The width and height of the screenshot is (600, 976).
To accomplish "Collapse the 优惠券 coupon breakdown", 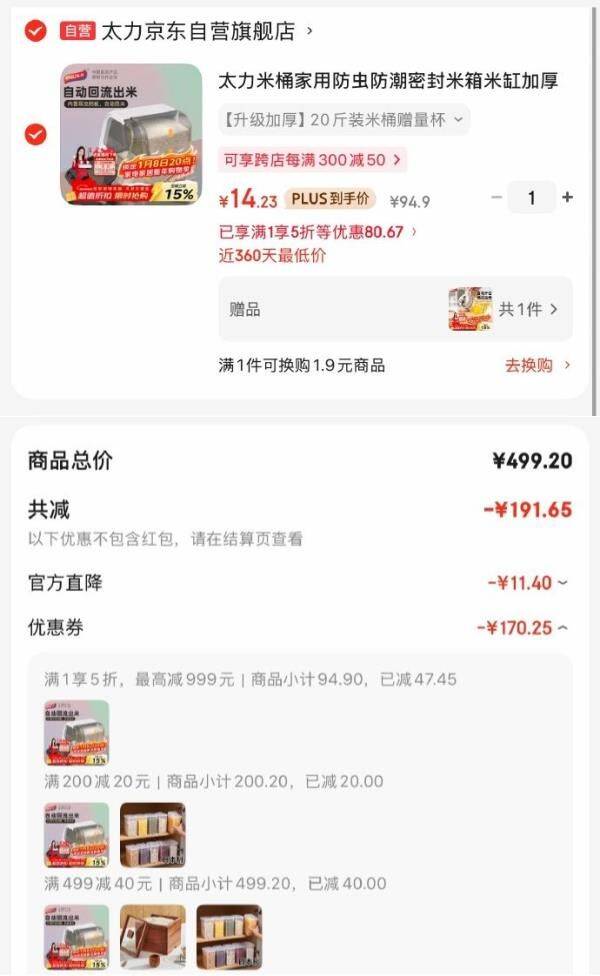I will [x=523, y=628].
